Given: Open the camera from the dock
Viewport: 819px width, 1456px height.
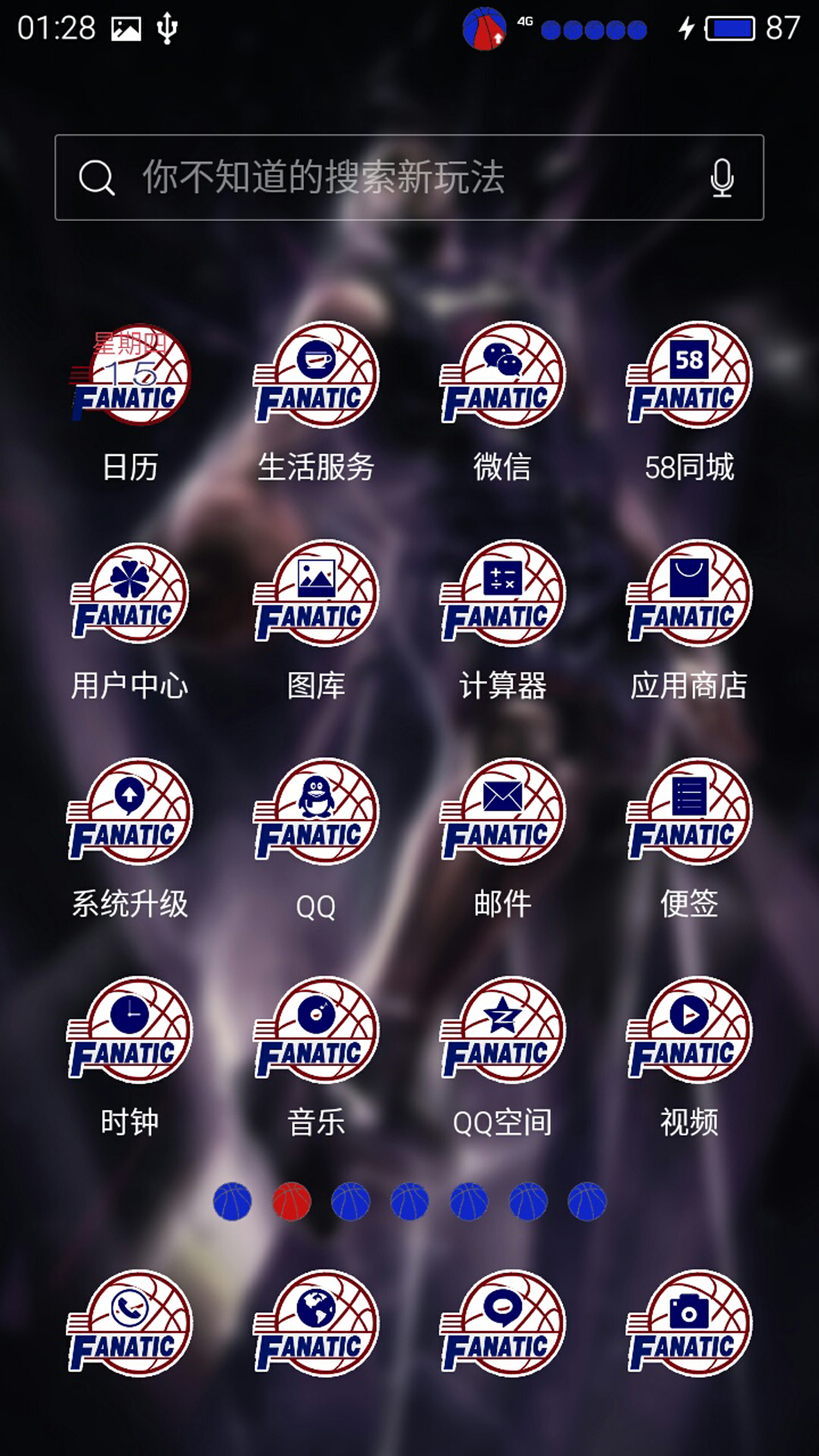Looking at the screenshot, I should click(689, 1323).
